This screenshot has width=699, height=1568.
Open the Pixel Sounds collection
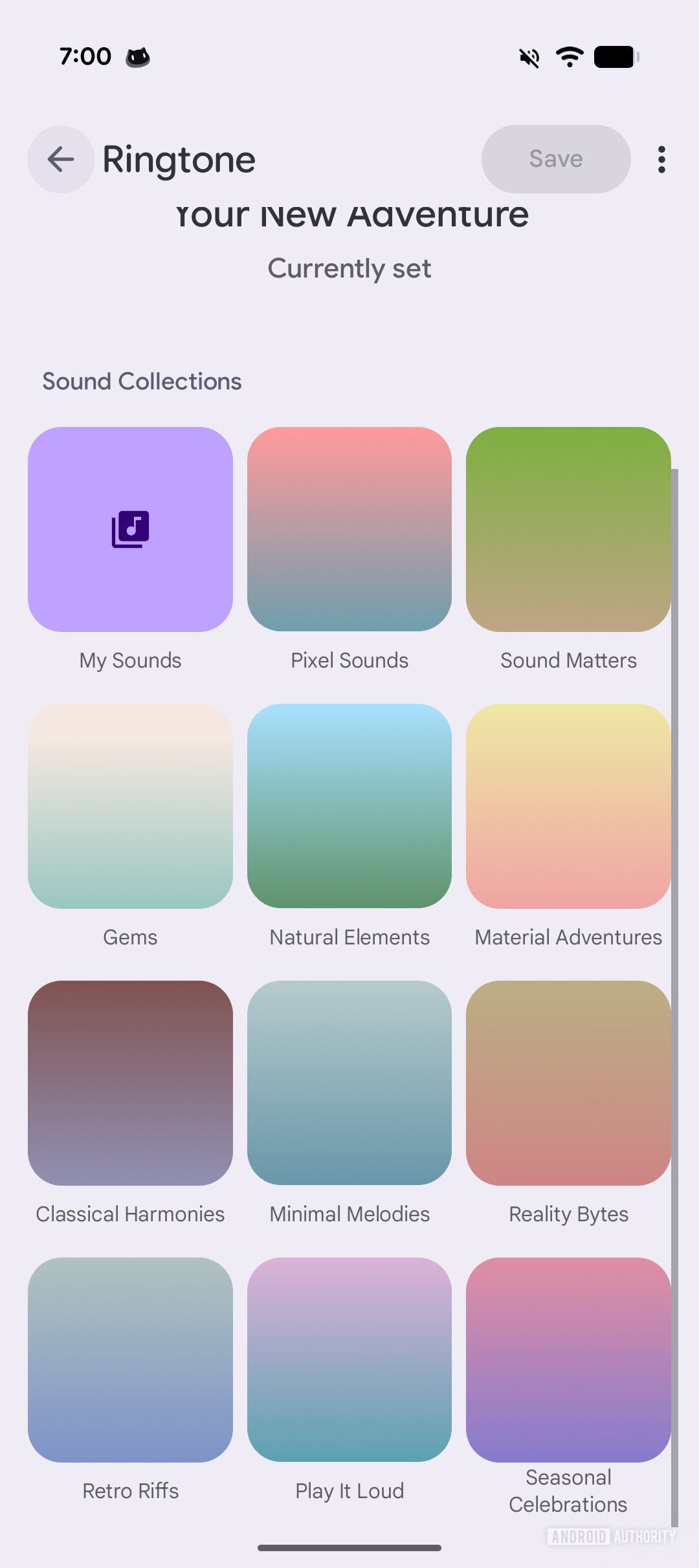[349, 529]
